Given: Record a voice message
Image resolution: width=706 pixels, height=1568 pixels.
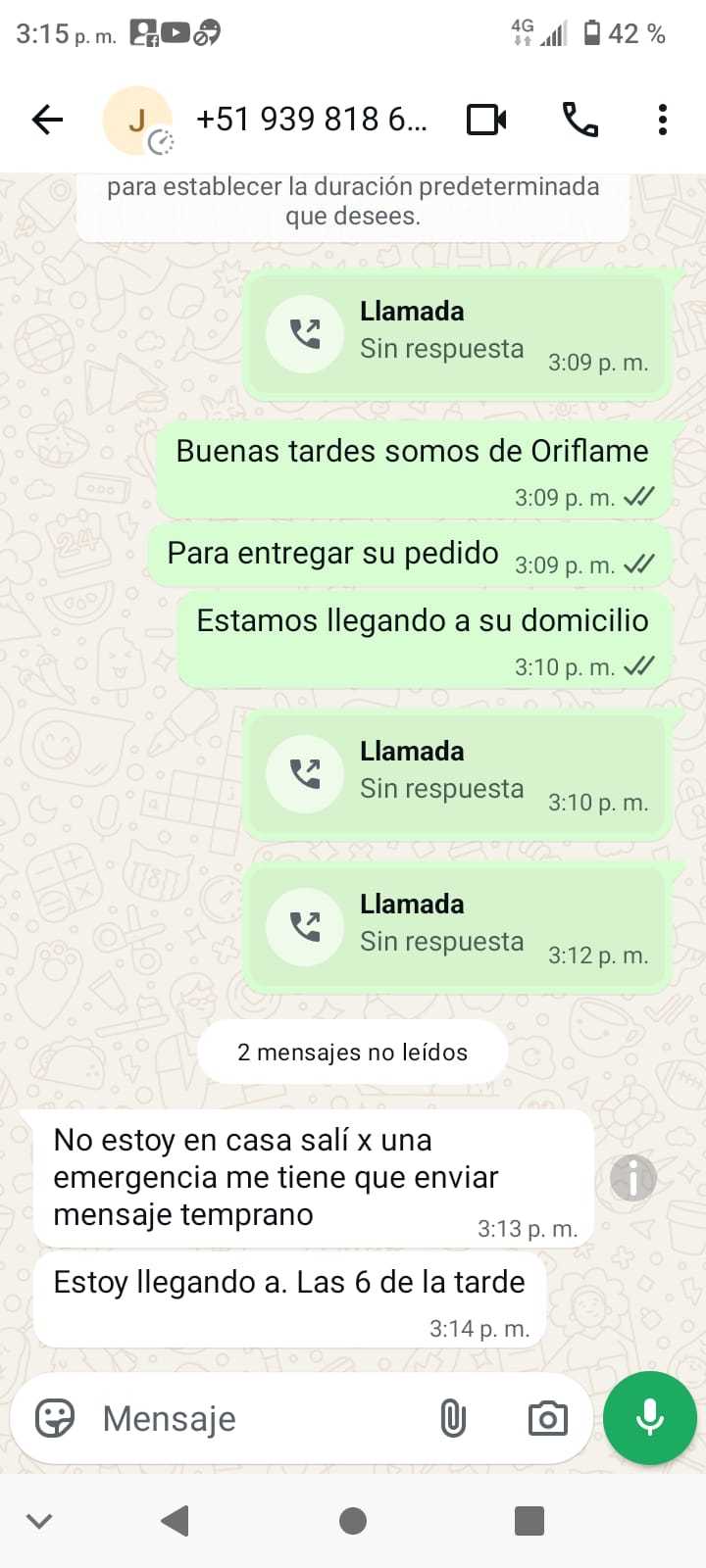Looking at the screenshot, I should pos(649,1418).
